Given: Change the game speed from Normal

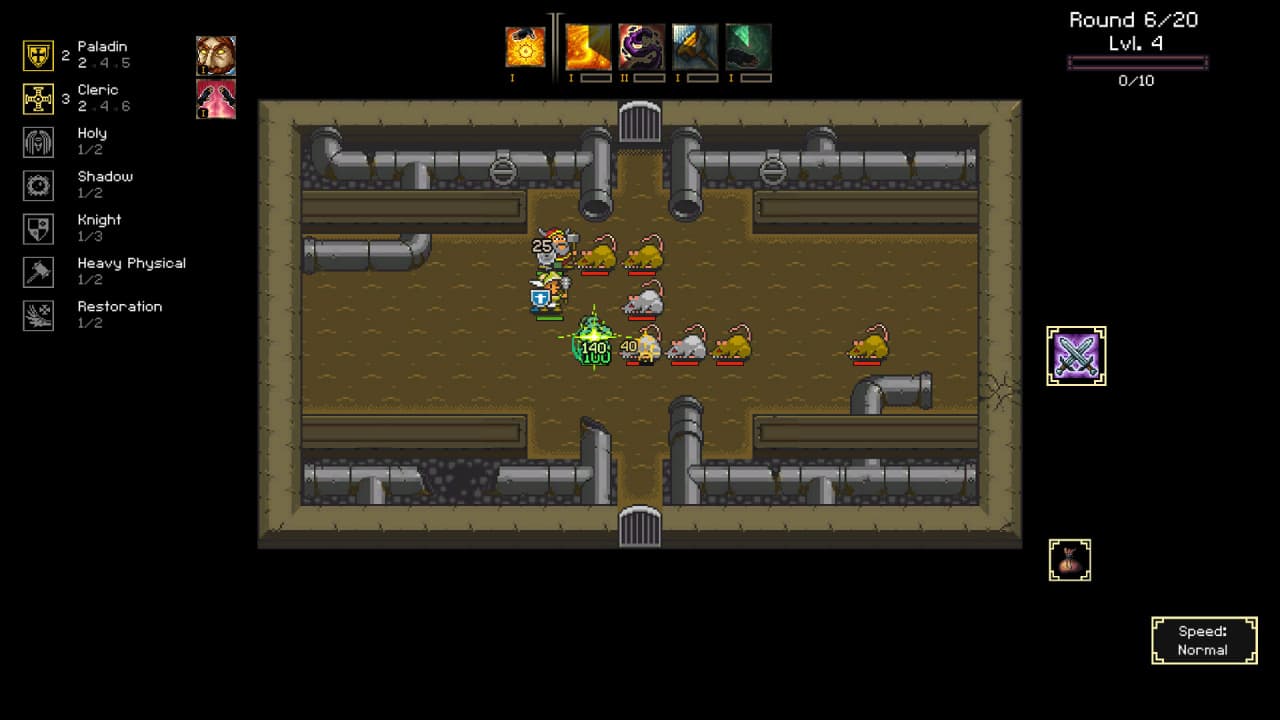Looking at the screenshot, I should click(1201, 640).
